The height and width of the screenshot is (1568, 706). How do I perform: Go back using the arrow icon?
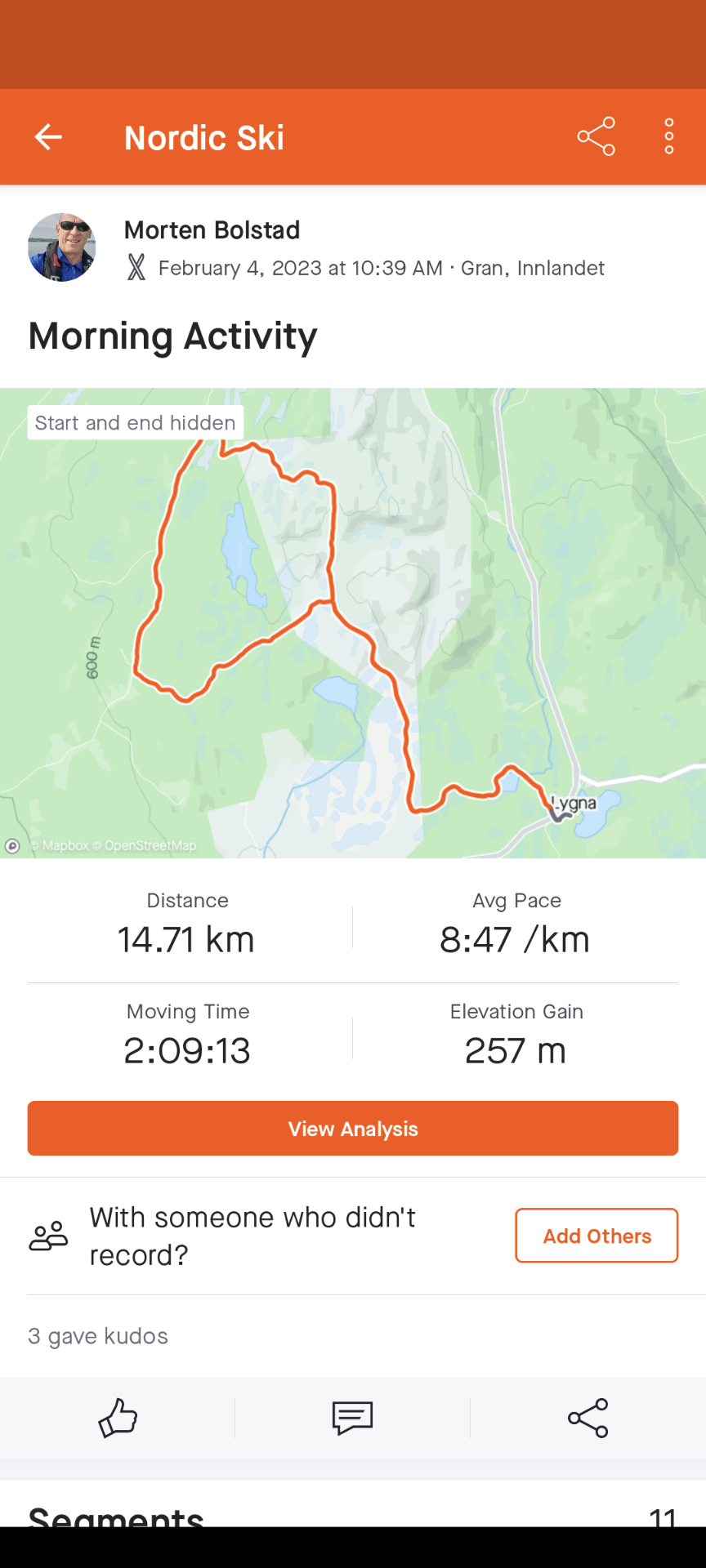pyautogui.click(x=48, y=137)
